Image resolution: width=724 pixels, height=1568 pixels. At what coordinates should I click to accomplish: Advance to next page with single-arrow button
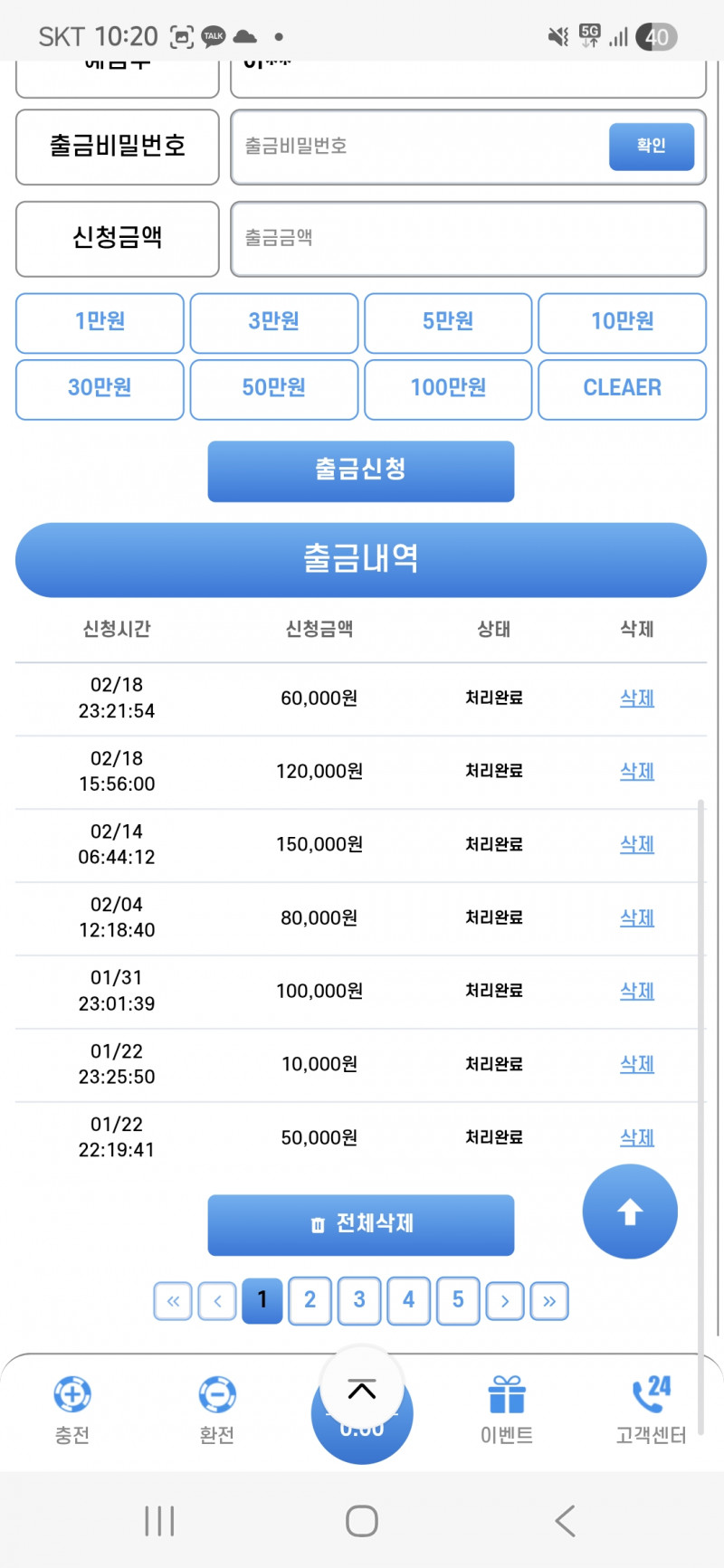click(504, 1300)
